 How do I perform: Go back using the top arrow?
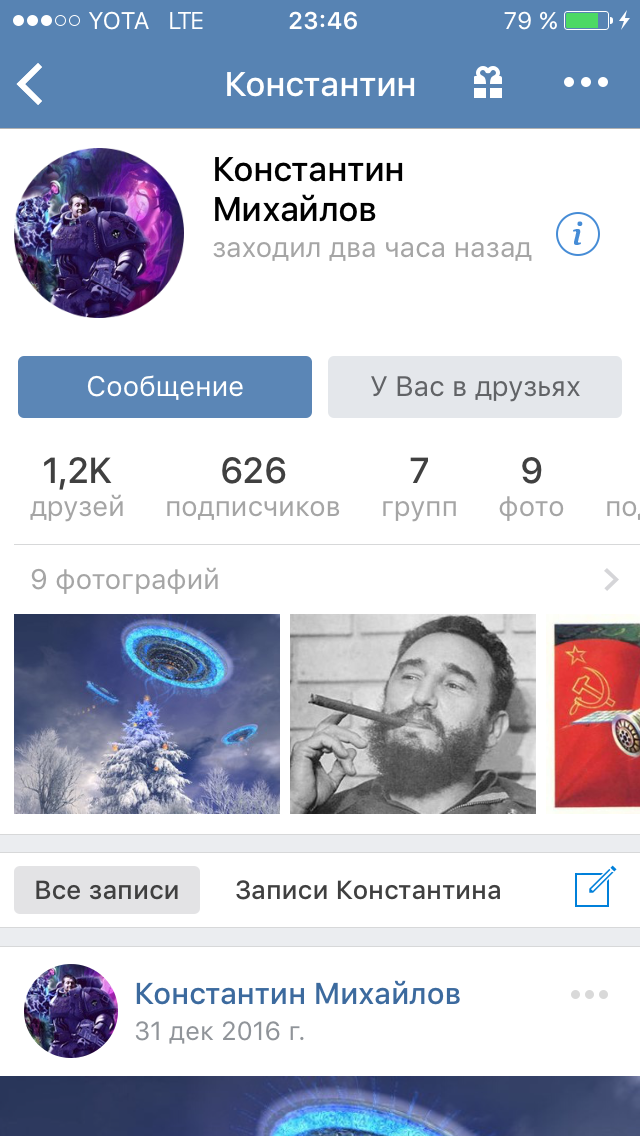point(31,84)
